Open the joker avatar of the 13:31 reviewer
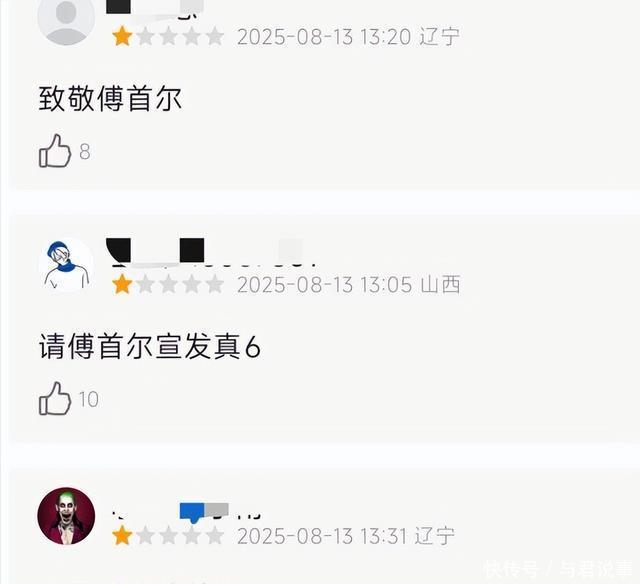Screen dimensions: 640x584 66,516
